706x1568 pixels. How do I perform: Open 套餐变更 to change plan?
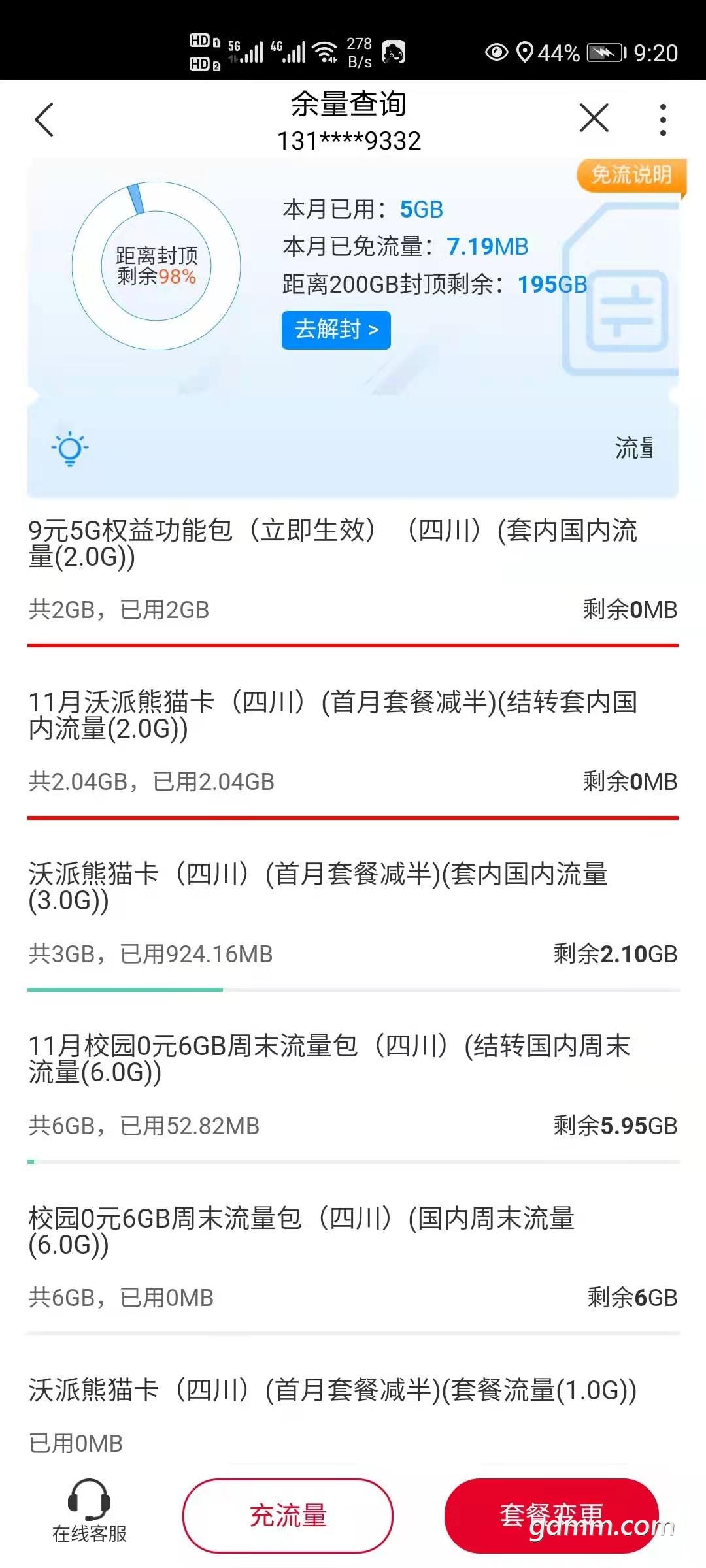coord(551,1516)
